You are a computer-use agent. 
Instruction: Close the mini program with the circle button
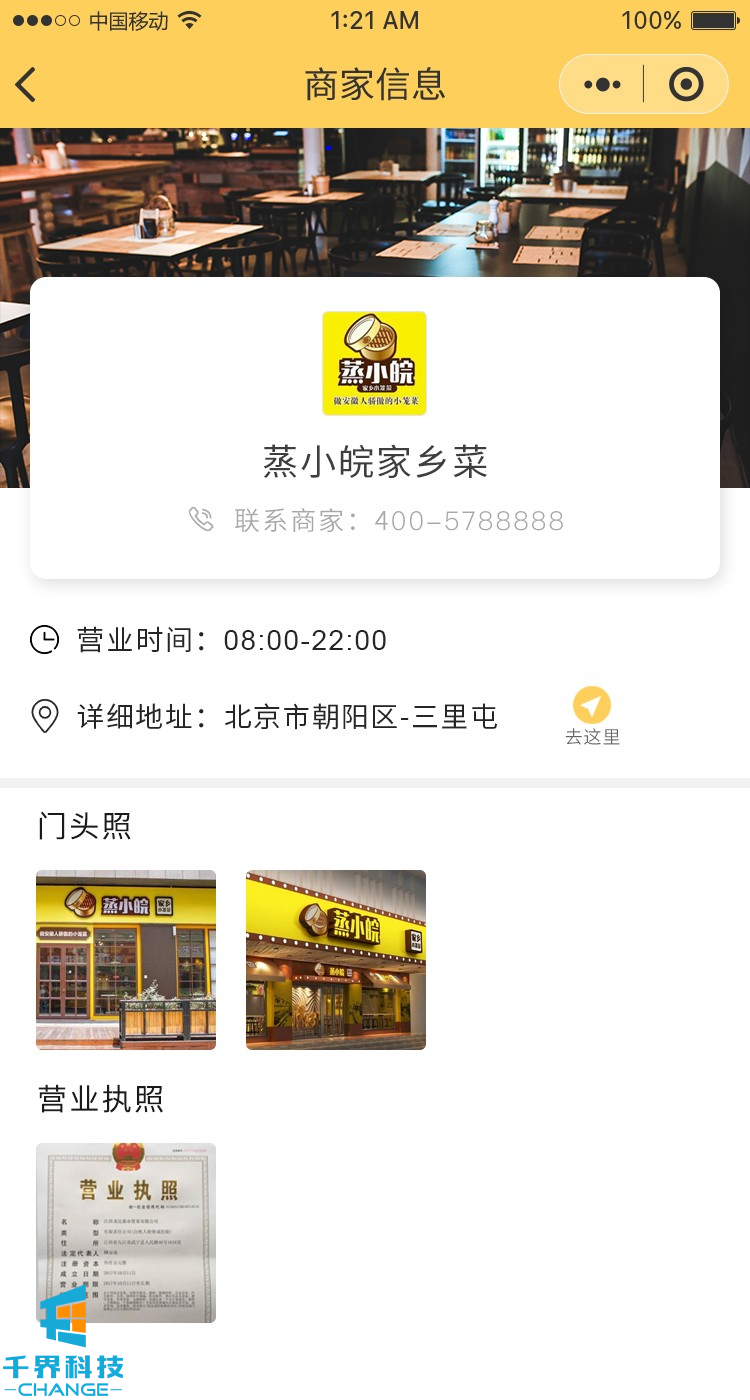pyautogui.click(x=686, y=85)
